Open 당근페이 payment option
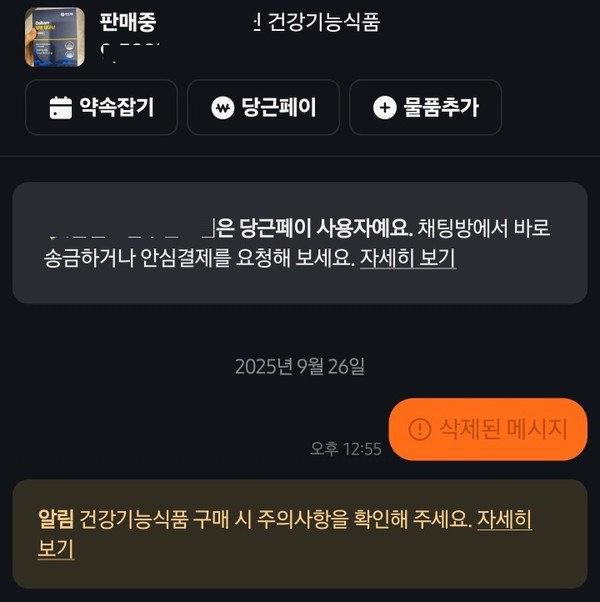Image resolution: width=600 pixels, height=602 pixels. coord(263,108)
